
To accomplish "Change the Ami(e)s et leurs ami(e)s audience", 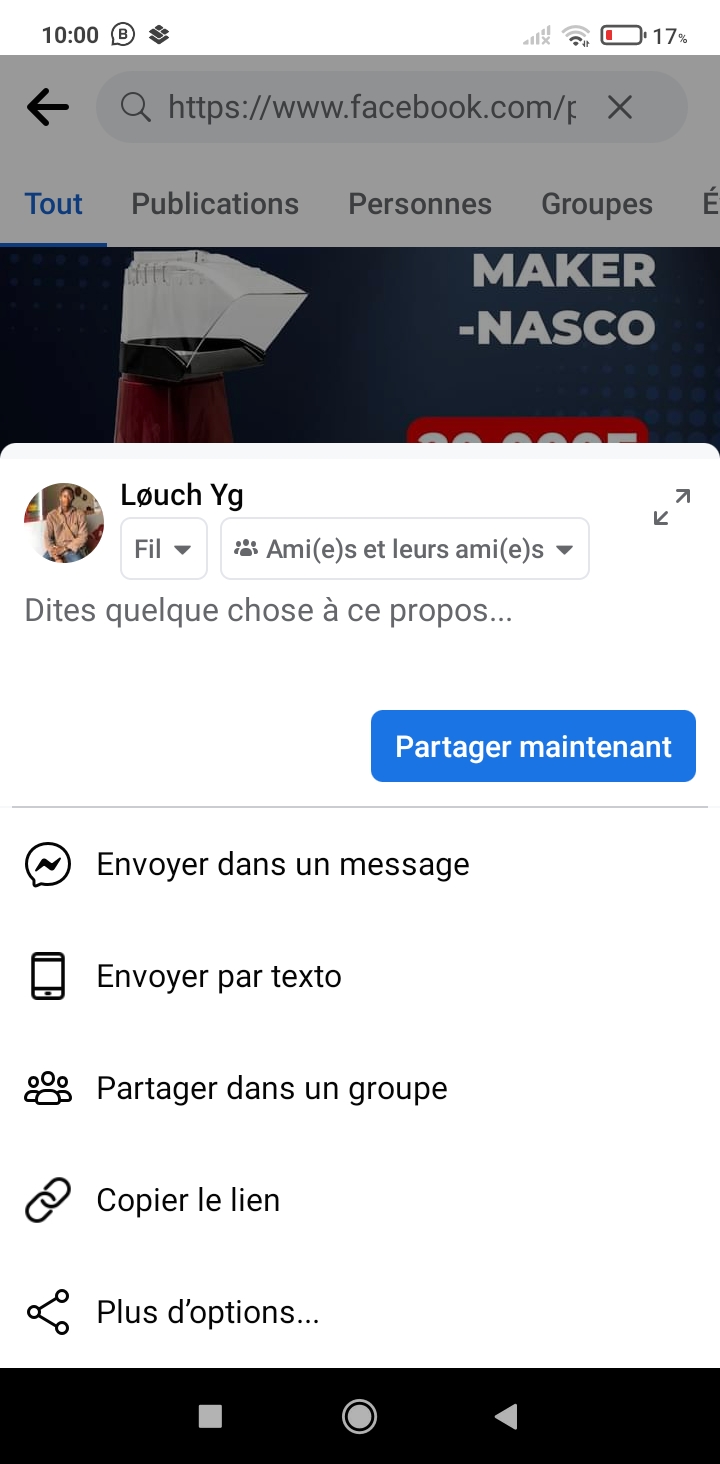I will [x=404, y=549].
